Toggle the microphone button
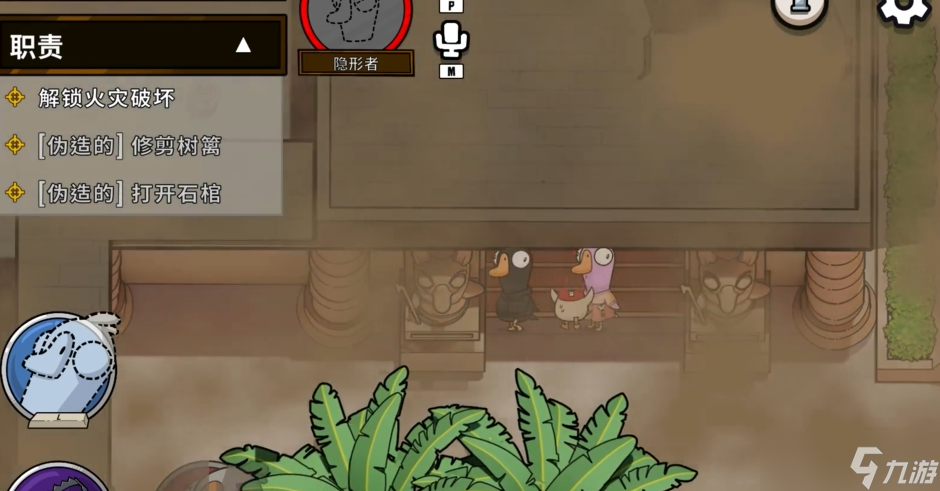This screenshot has width=940, height=491. pyautogui.click(x=451, y=40)
